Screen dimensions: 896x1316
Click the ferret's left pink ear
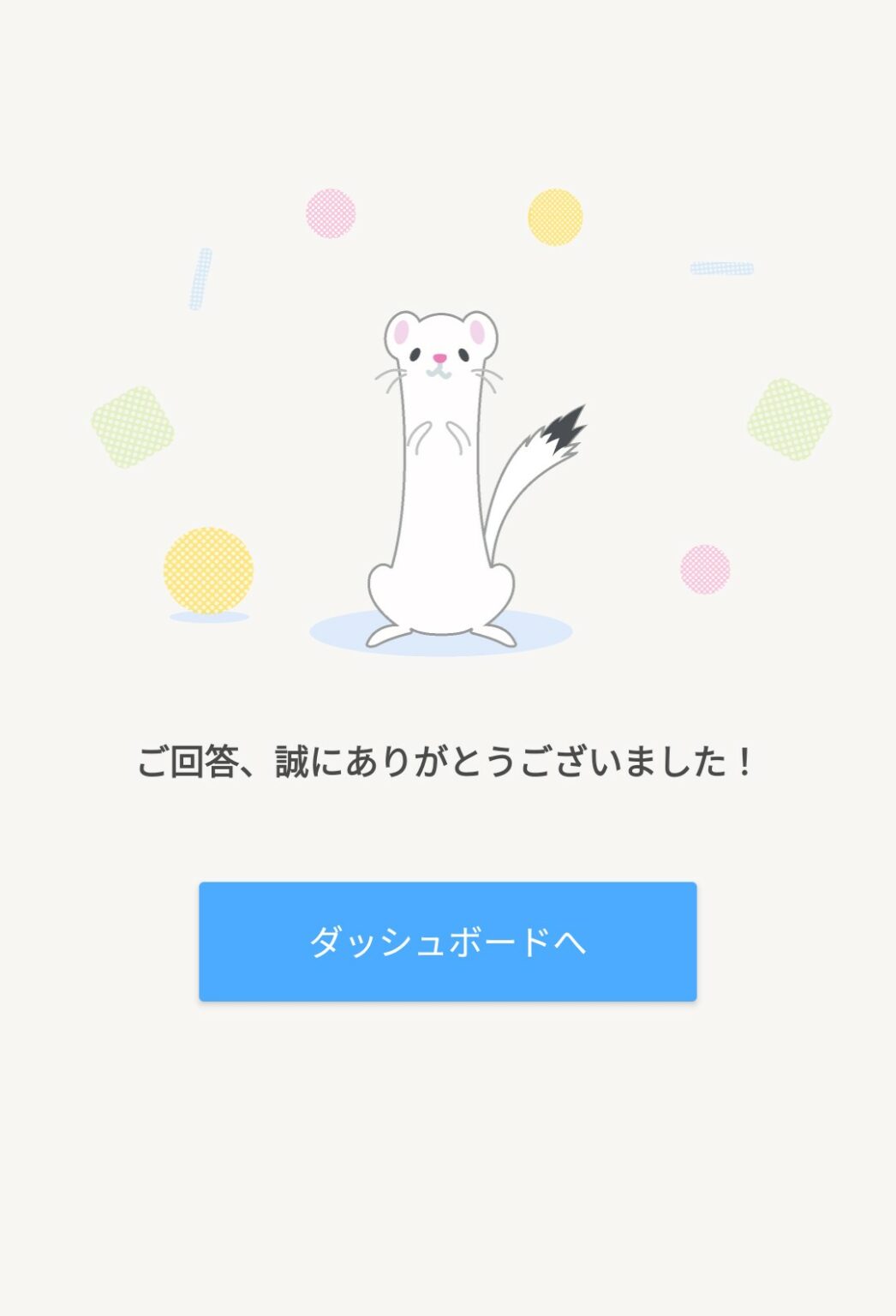(399, 330)
